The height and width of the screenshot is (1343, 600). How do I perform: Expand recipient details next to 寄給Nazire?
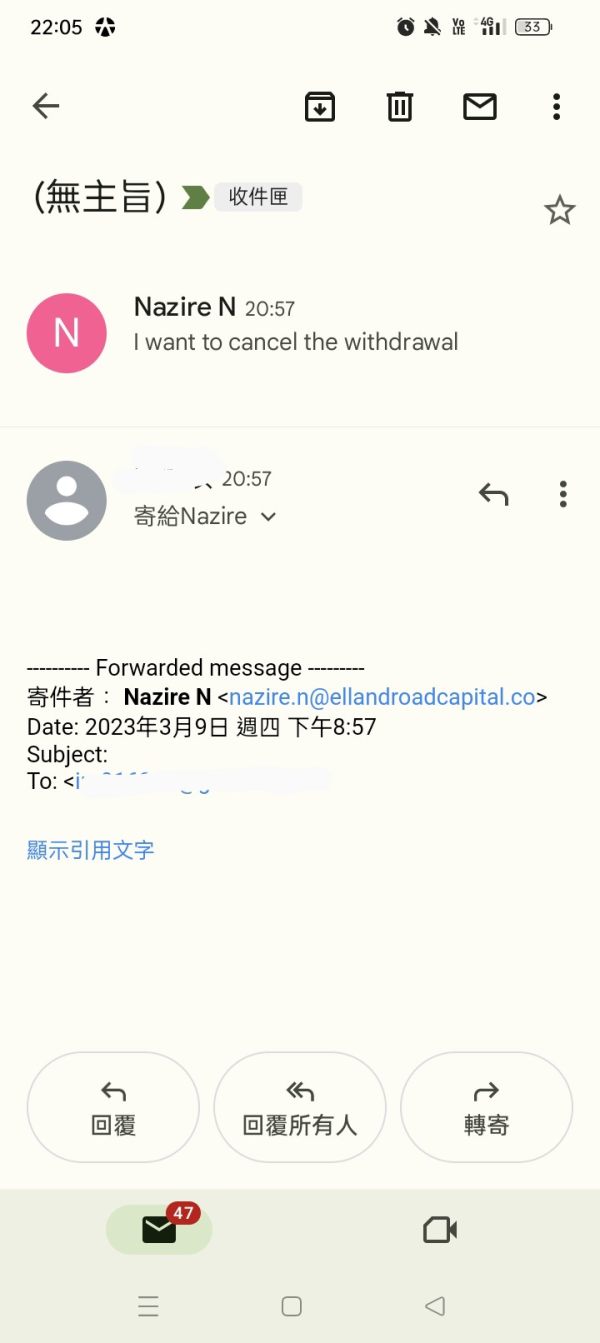[268, 517]
